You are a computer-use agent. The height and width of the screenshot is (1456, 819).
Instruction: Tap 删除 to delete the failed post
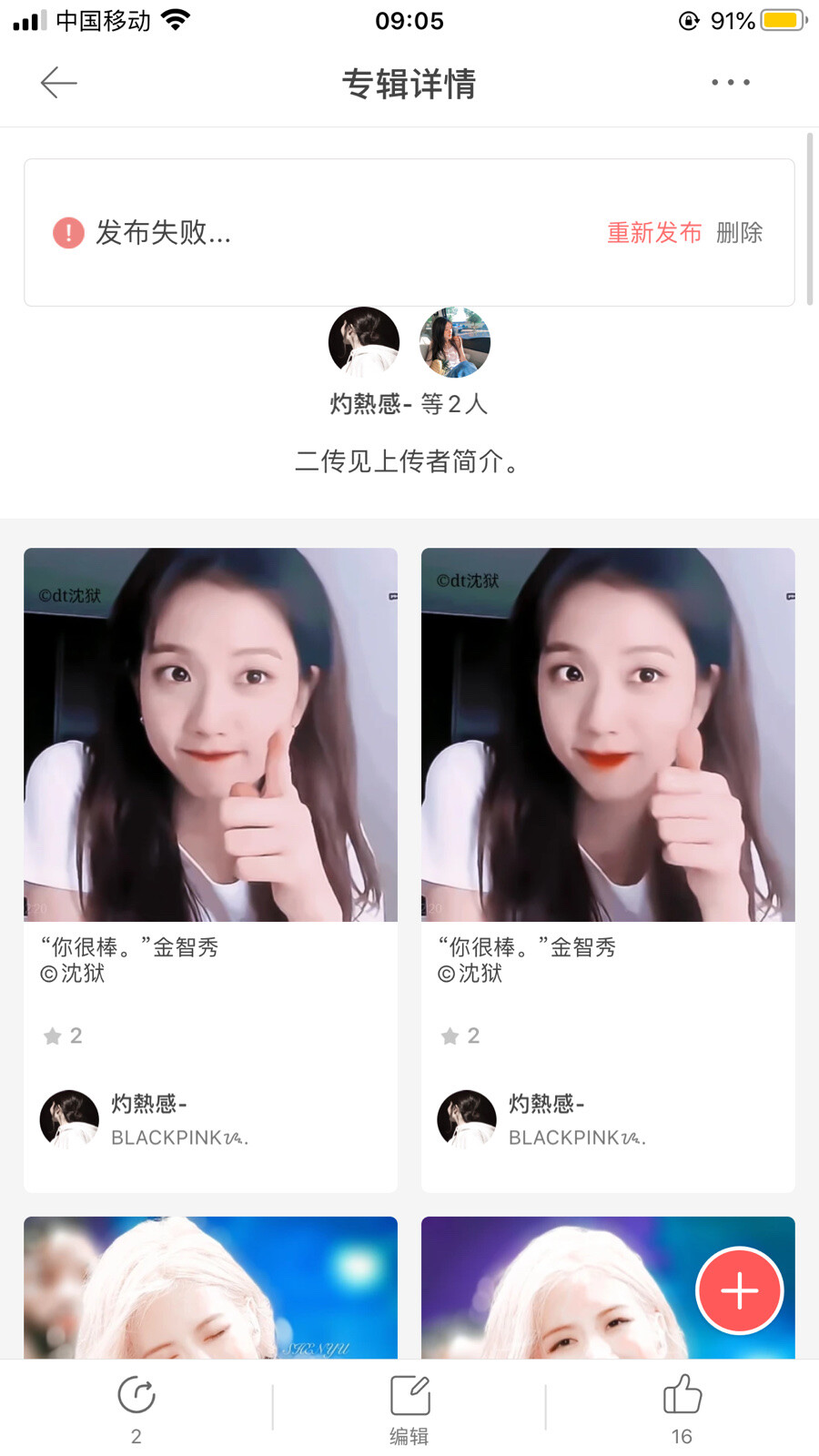pos(741,233)
